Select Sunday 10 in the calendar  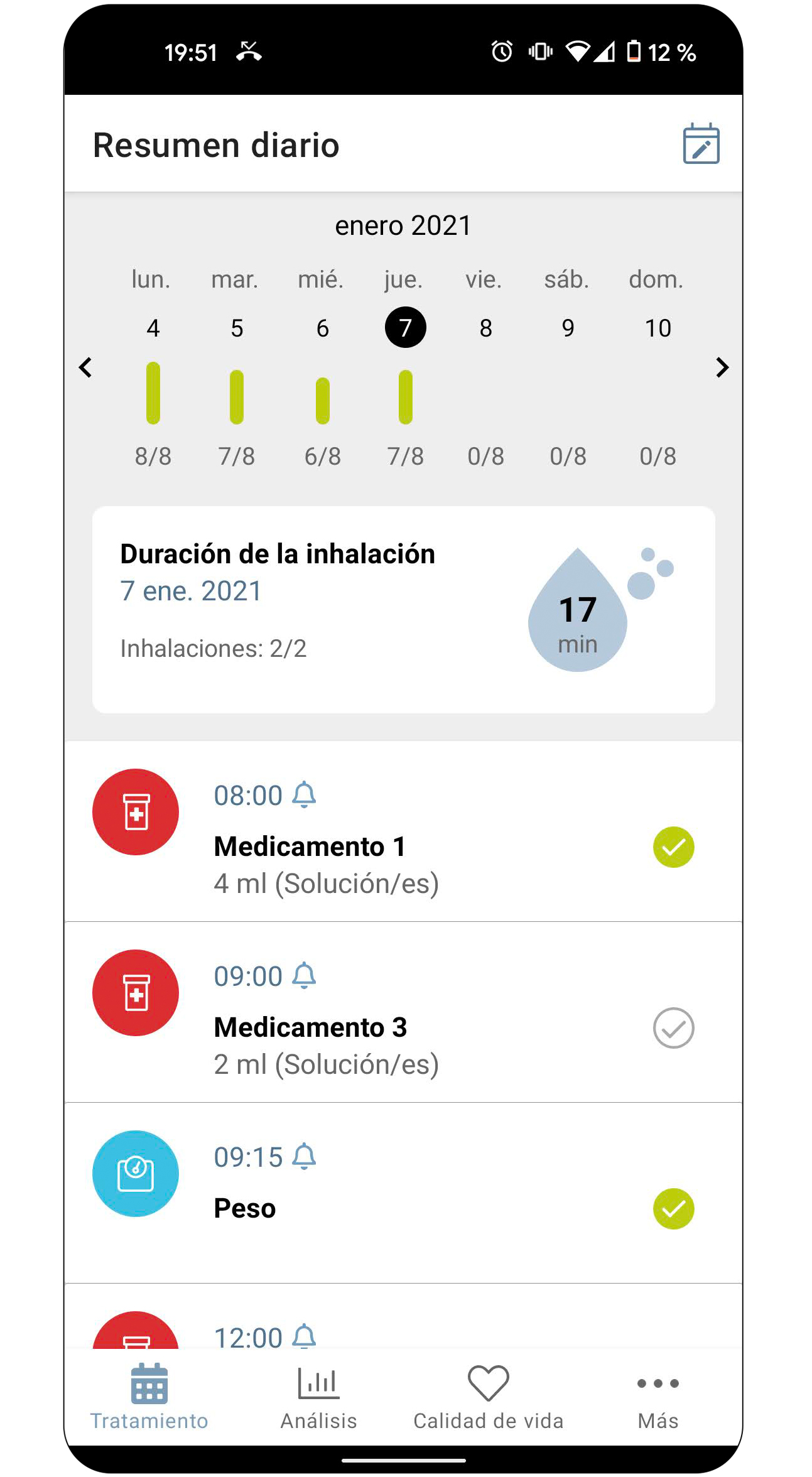(658, 328)
